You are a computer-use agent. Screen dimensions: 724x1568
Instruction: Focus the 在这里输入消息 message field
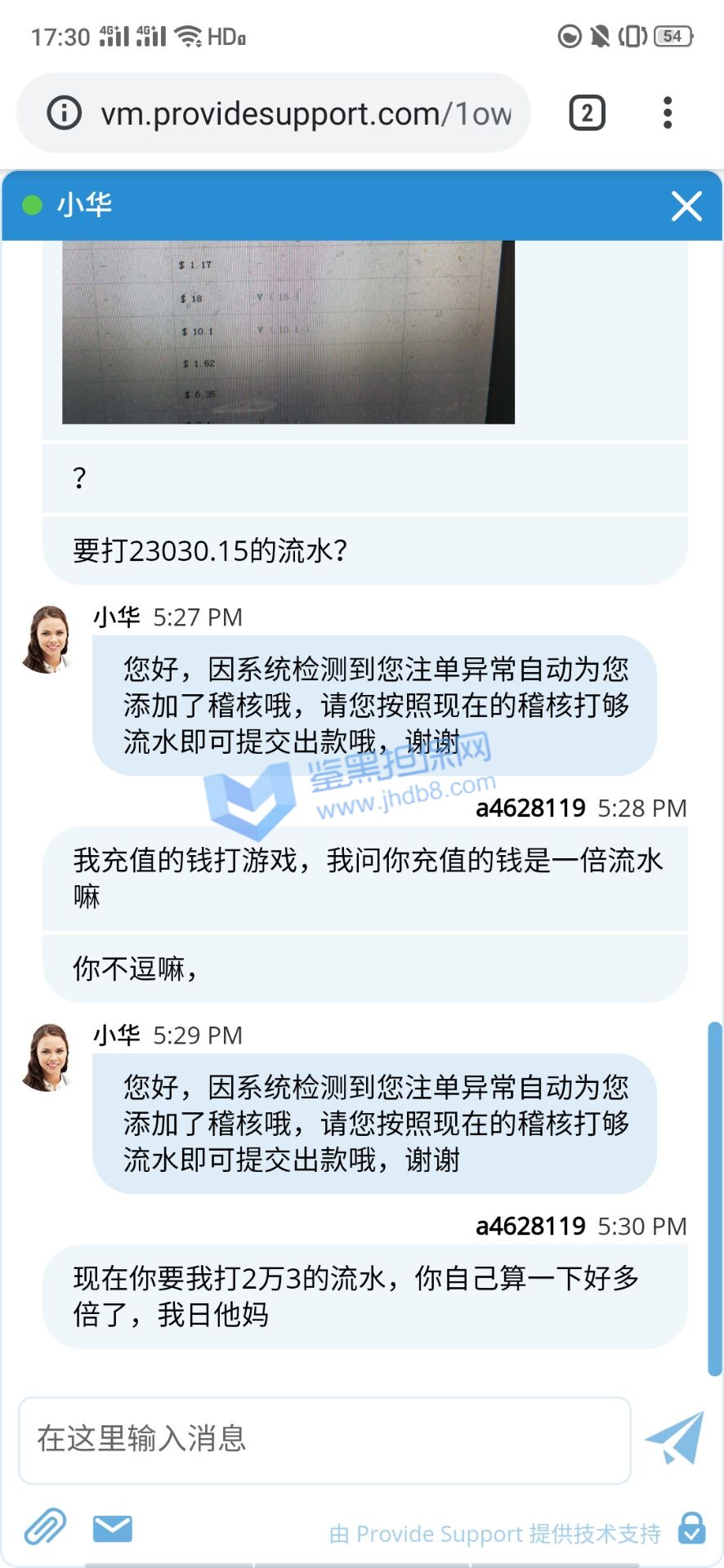coord(324,1440)
